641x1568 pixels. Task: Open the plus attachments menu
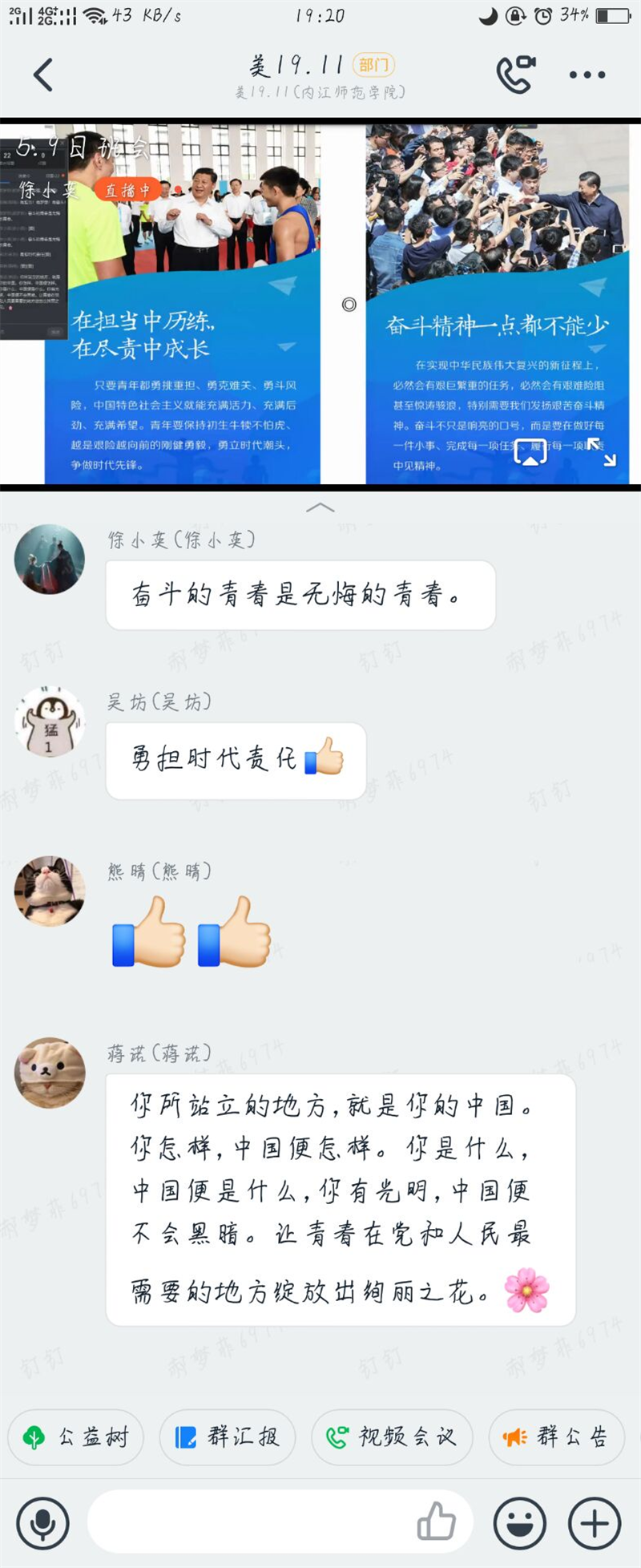coord(595,1523)
